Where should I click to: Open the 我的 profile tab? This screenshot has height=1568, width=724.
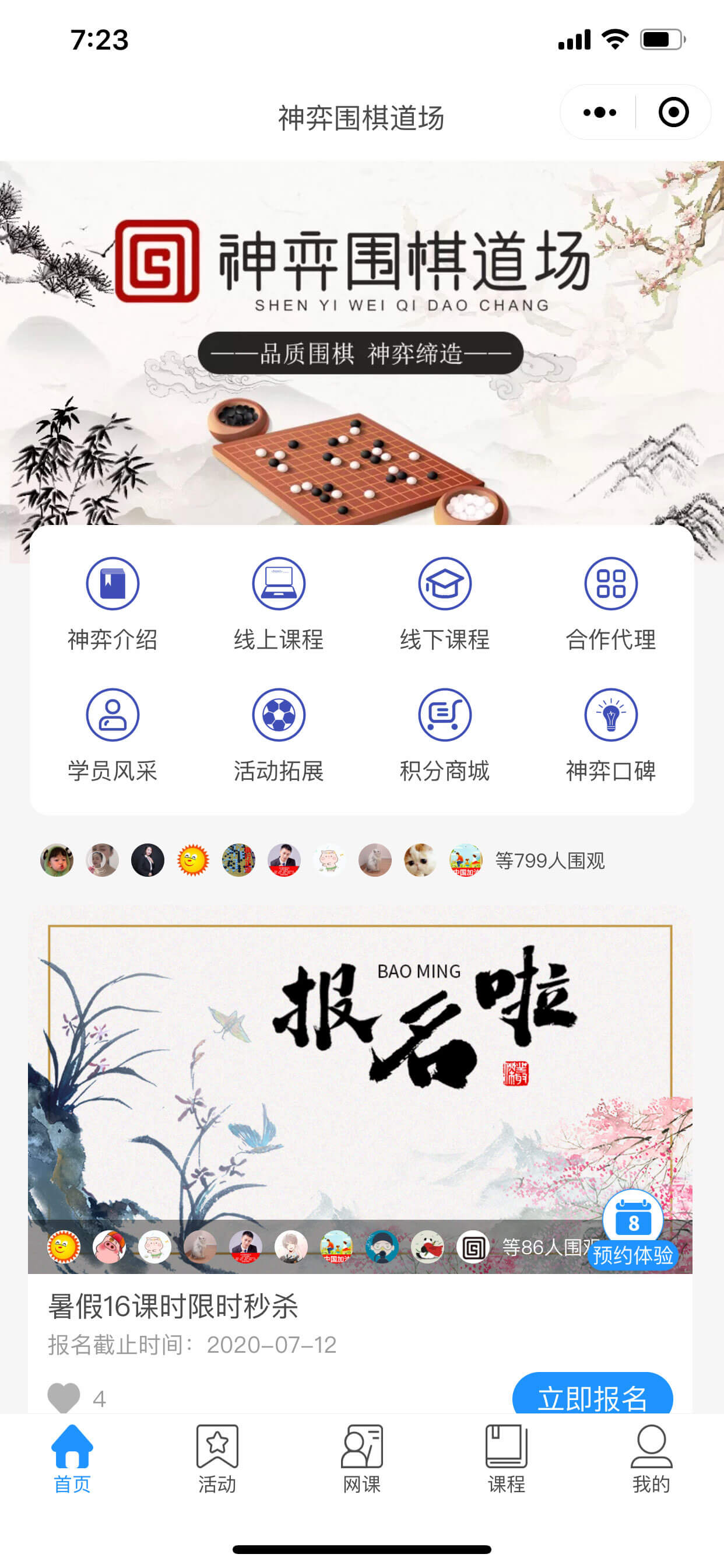[x=651, y=1459]
